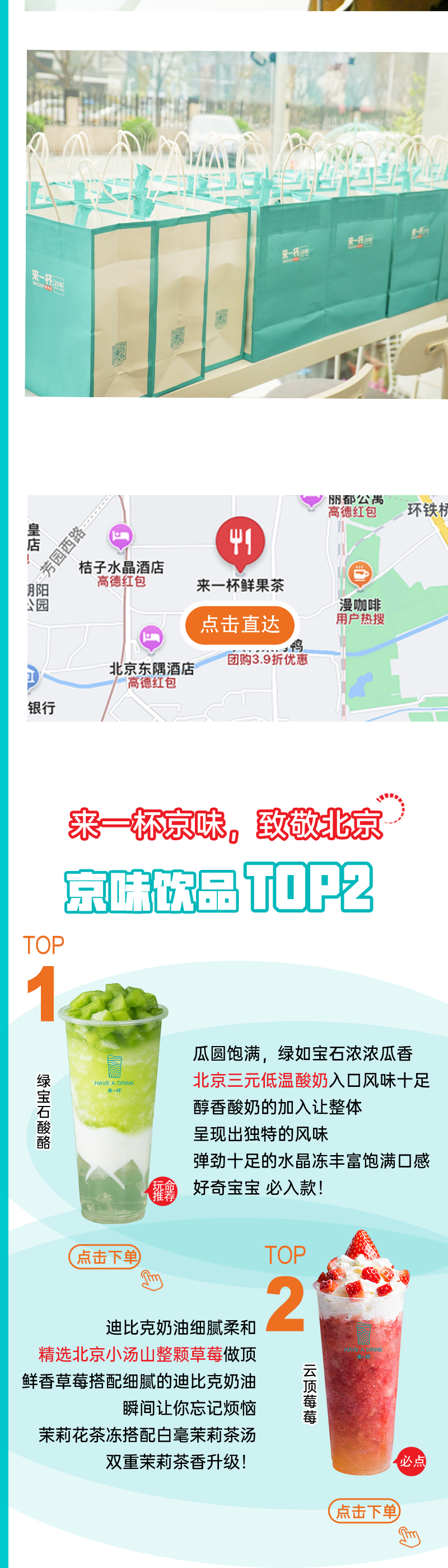
Task: Tap 点击下单 under the 云顶莓莓 drink
Action: [364, 1510]
